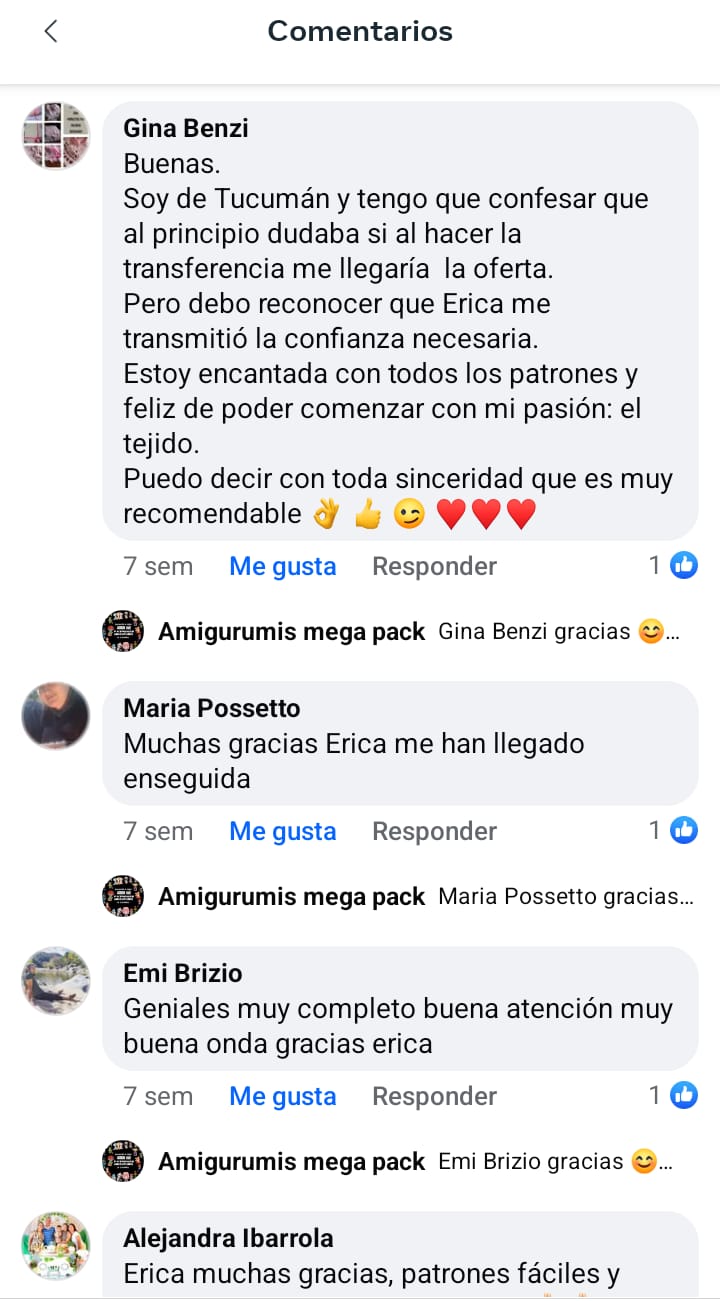
Task: Like Maria Possetto's comment
Action: pos(282,831)
